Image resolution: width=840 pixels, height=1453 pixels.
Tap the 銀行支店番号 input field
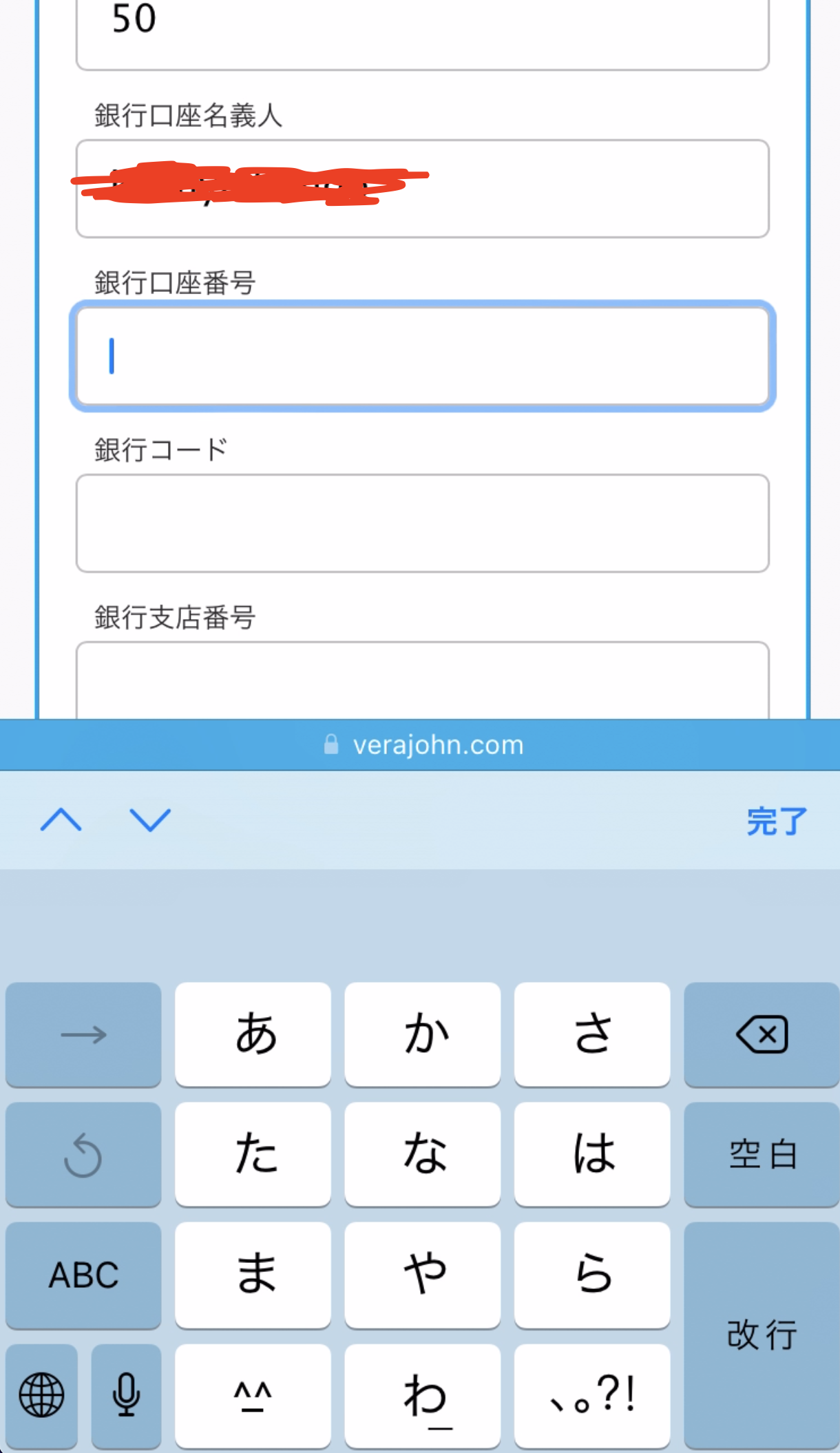point(422,680)
